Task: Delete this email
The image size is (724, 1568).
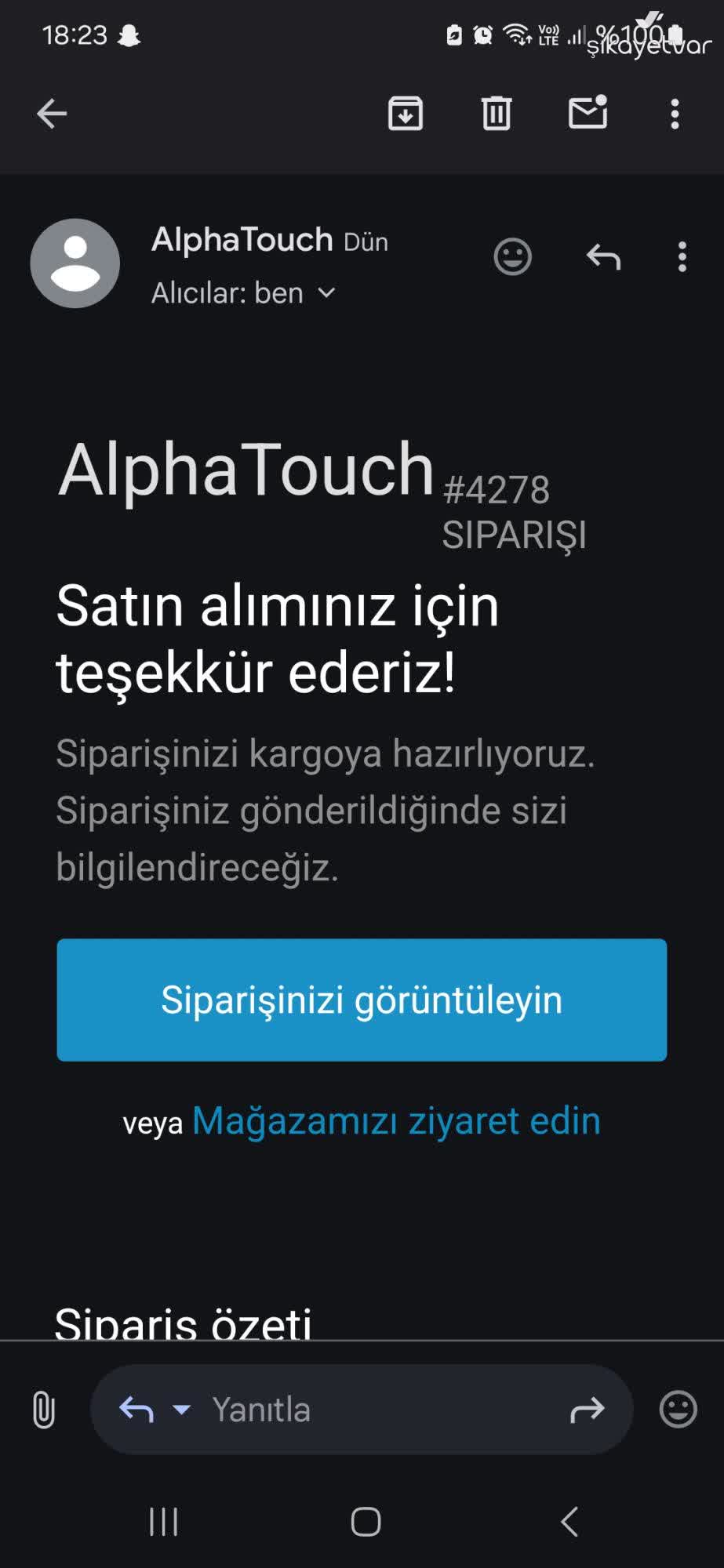Action: click(497, 113)
